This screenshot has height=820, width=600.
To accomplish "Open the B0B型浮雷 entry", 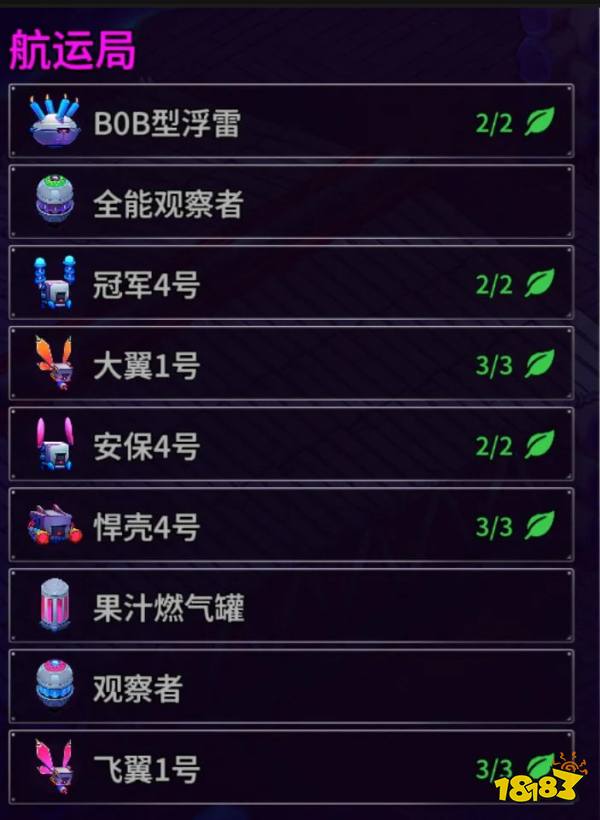I will (x=290, y=122).
